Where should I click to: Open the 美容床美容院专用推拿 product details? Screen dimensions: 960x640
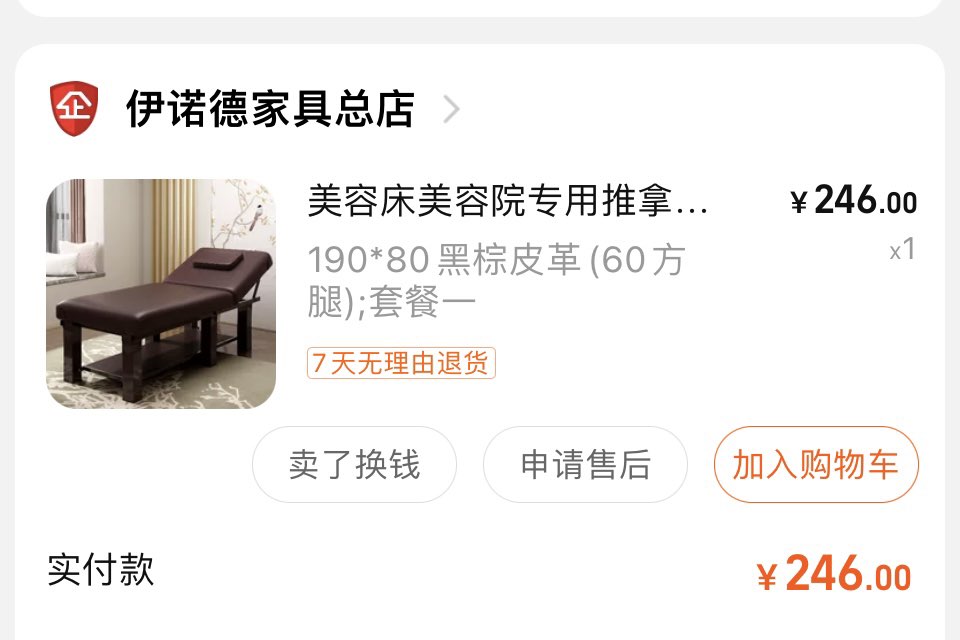508,204
